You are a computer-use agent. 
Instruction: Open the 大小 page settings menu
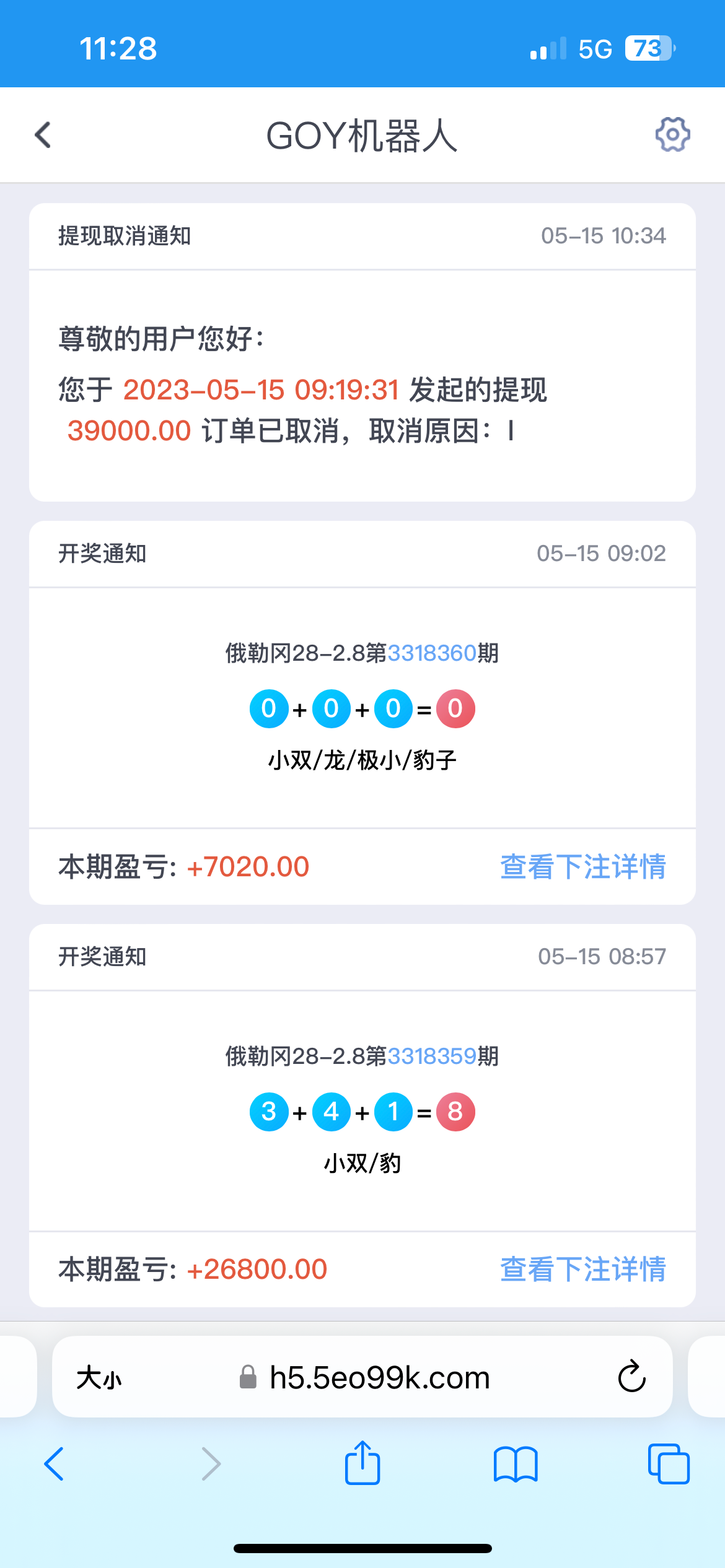(99, 1378)
